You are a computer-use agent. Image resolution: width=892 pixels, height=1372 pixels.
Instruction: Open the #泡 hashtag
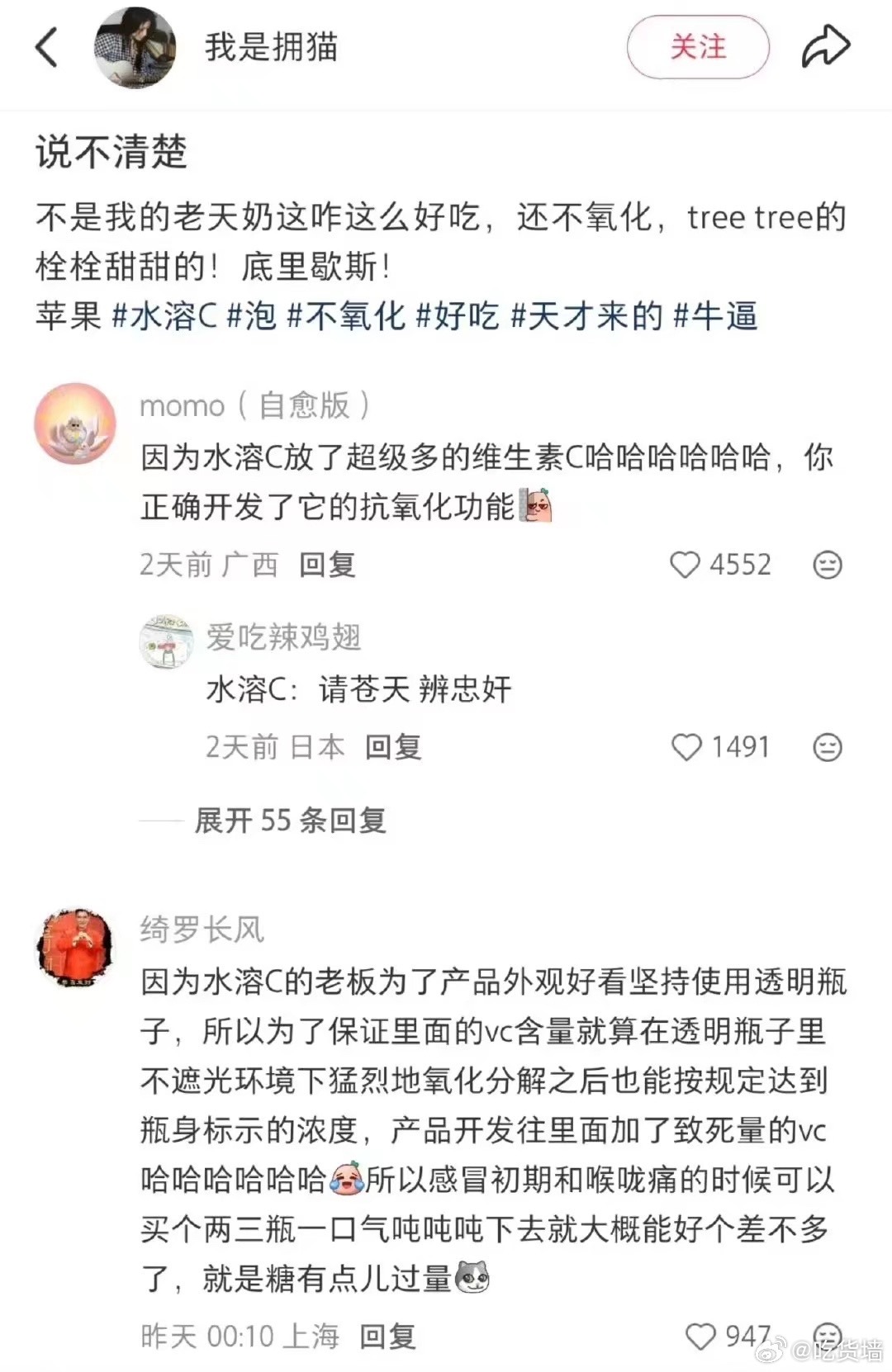point(252,316)
